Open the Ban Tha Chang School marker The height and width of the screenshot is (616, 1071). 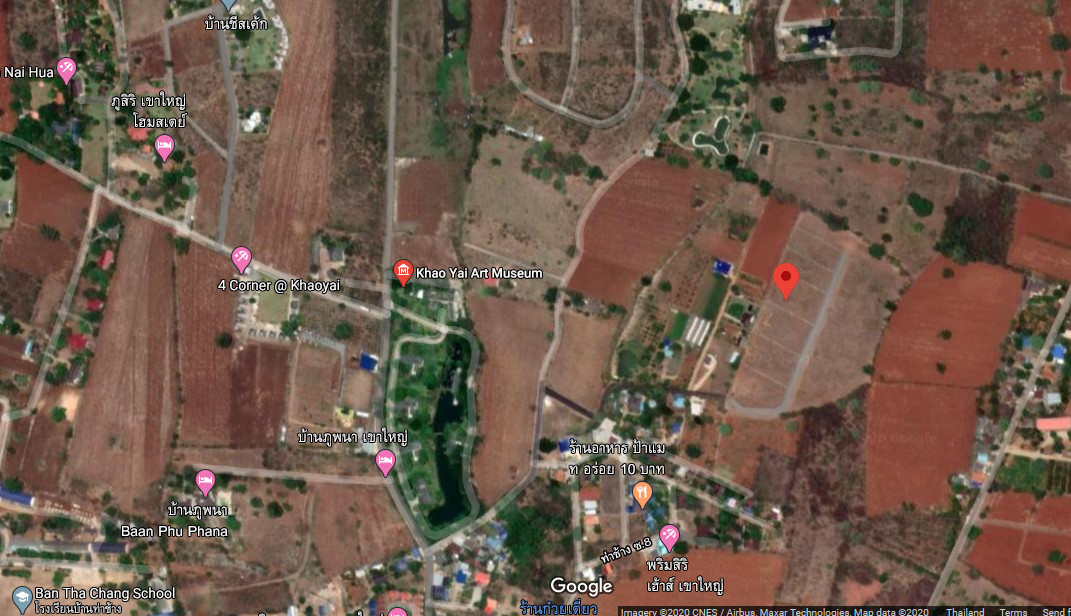tap(20, 599)
